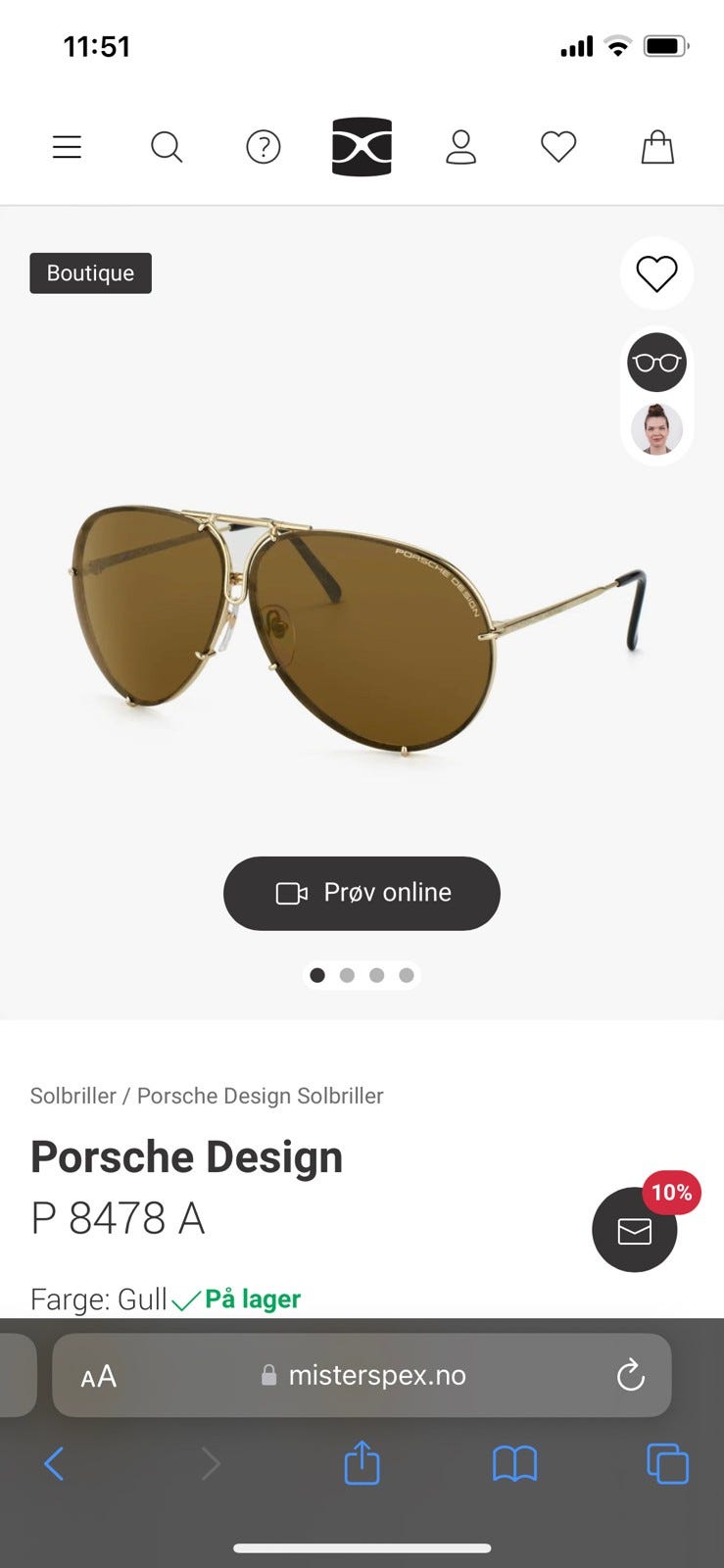Viewport: 724px width, 1568px height.
Task: Open the help question mark icon
Action: tap(263, 147)
